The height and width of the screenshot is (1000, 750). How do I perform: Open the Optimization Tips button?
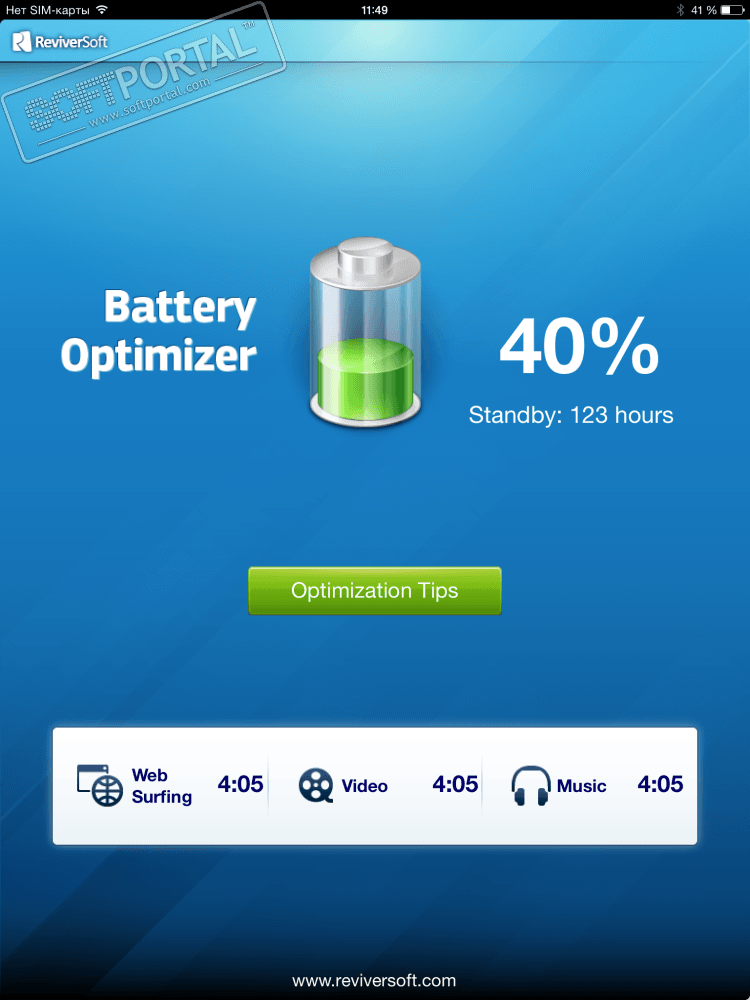pos(374,591)
